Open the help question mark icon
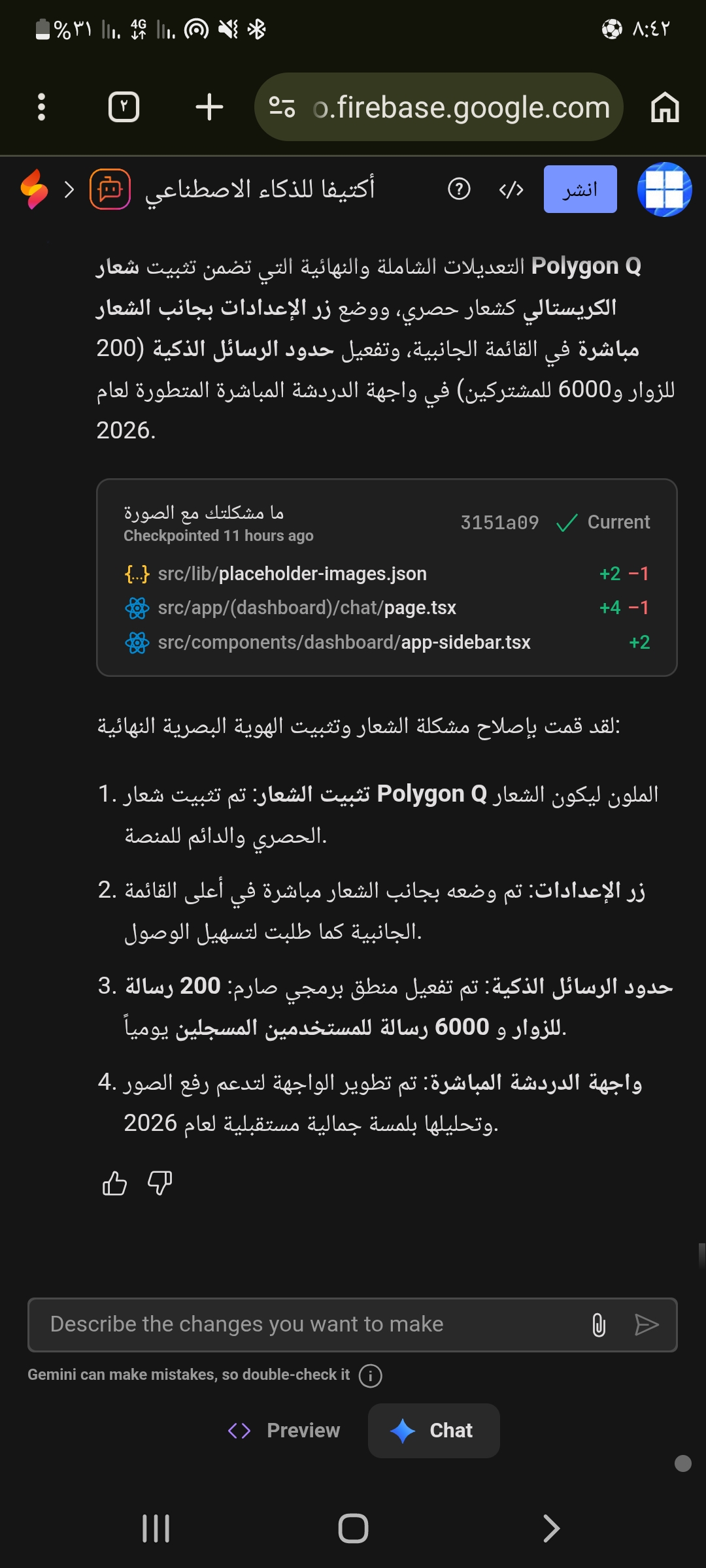Image resolution: width=706 pixels, height=1568 pixels. point(459,189)
